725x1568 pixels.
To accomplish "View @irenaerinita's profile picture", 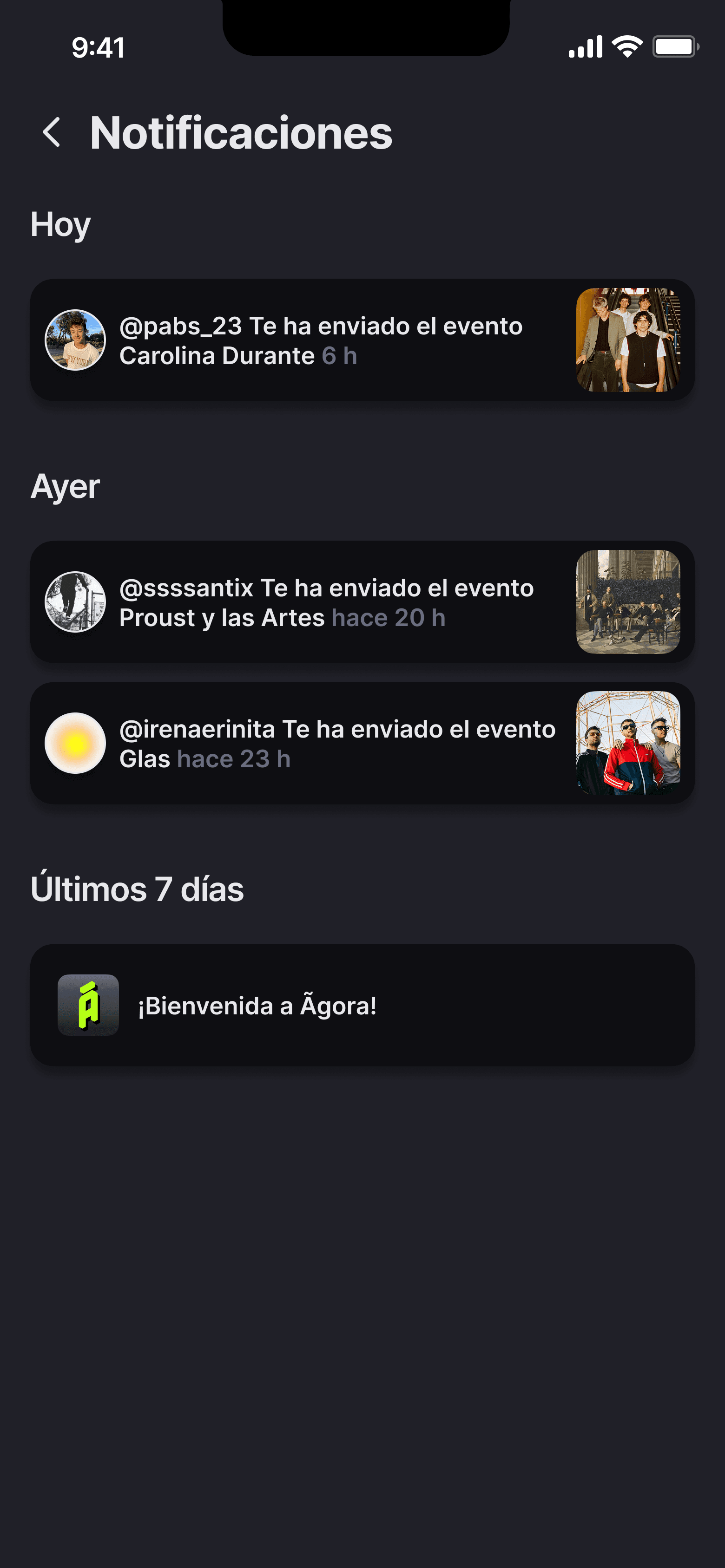I will pyautogui.click(x=76, y=743).
